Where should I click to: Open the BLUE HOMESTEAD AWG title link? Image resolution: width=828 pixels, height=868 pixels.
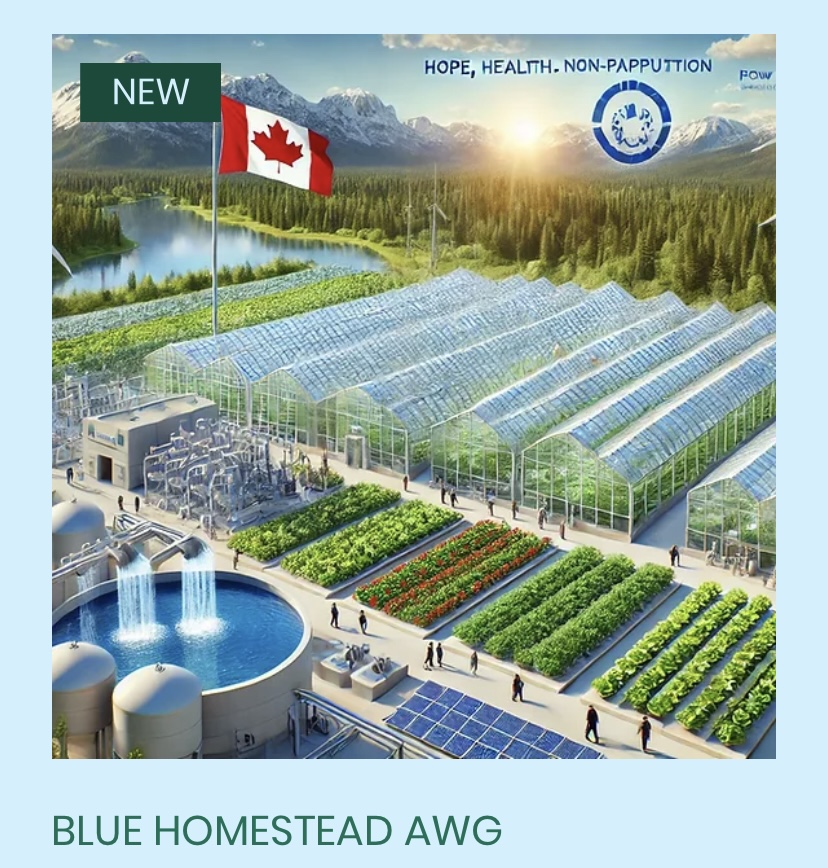(x=277, y=830)
